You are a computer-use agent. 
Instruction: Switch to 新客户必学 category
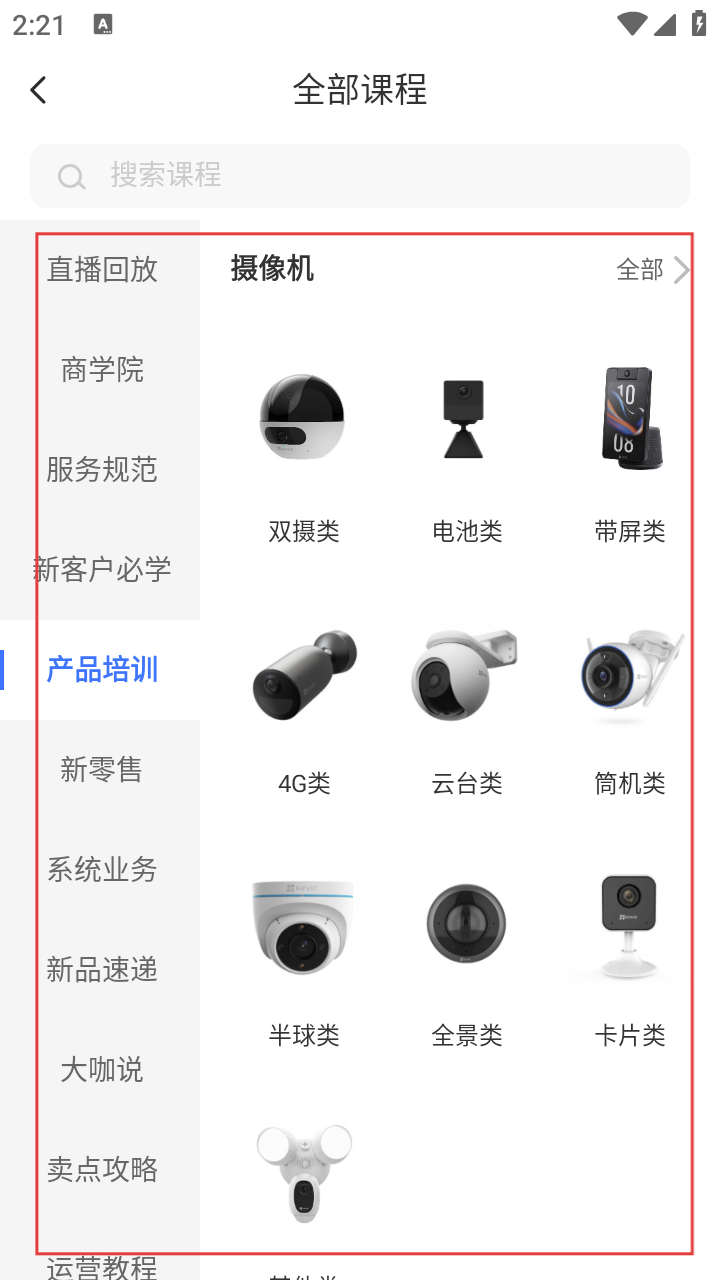(102, 570)
